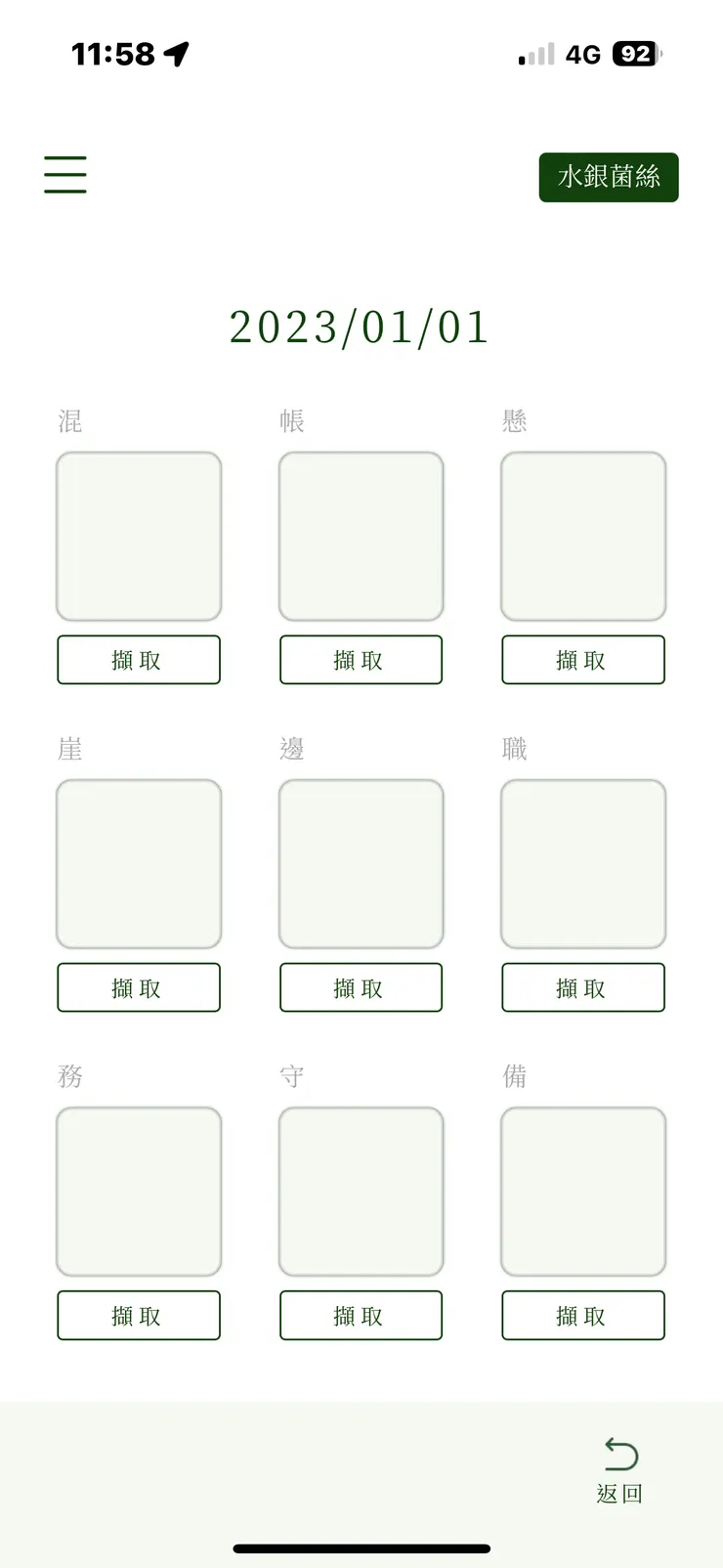Tap the image placeholder under 混
723x1568 pixels.
pos(139,536)
